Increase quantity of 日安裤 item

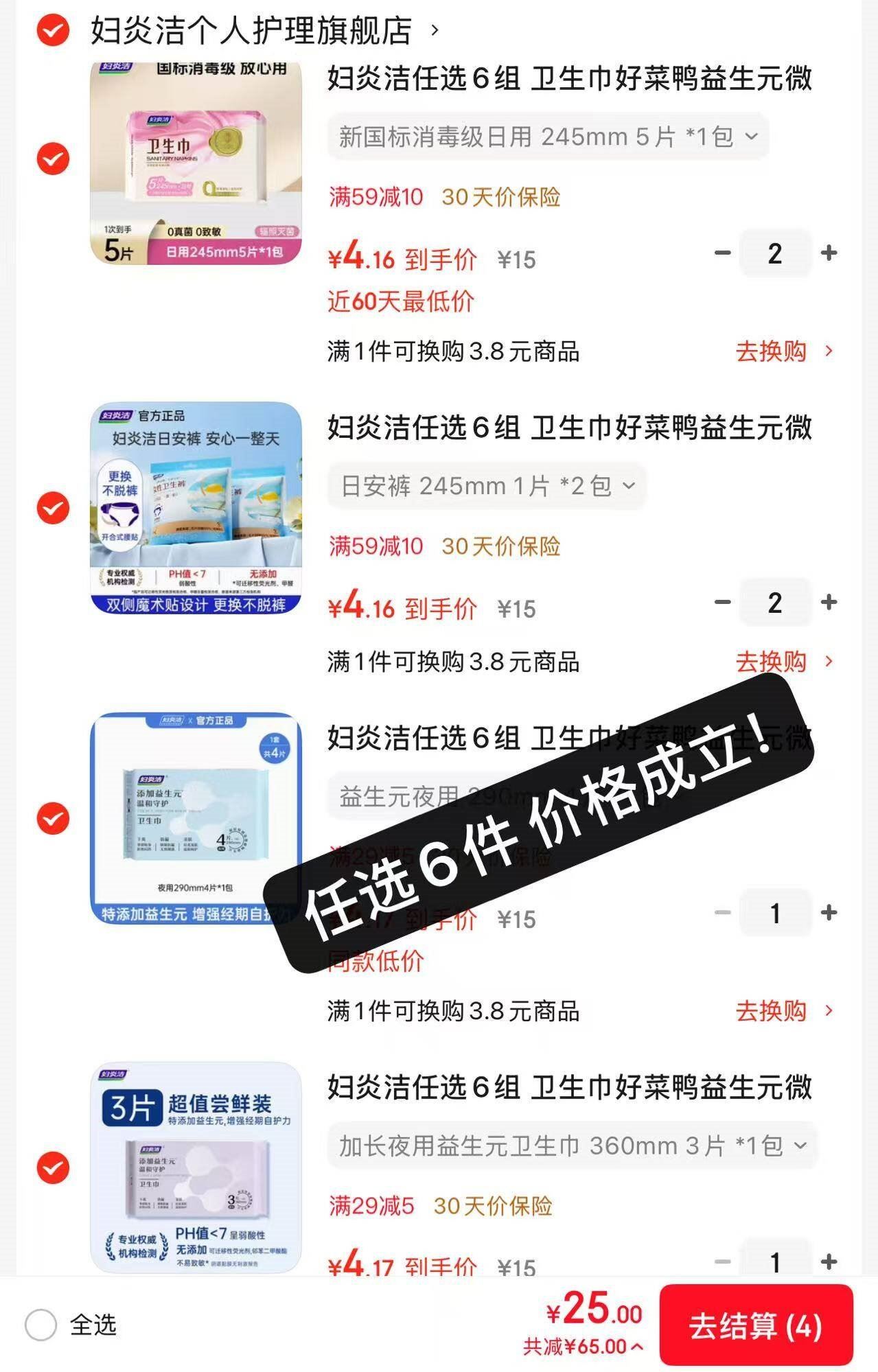pyautogui.click(x=829, y=603)
